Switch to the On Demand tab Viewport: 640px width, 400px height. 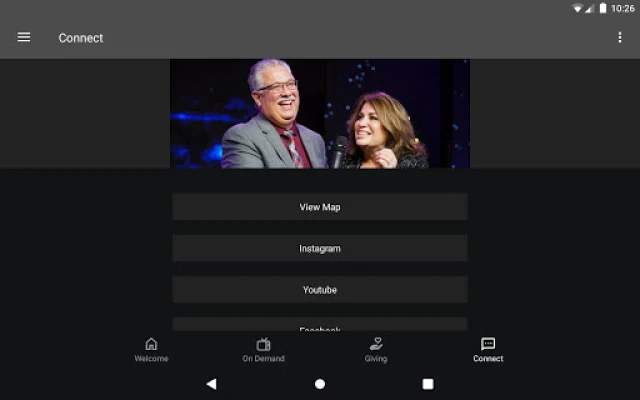(263, 349)
